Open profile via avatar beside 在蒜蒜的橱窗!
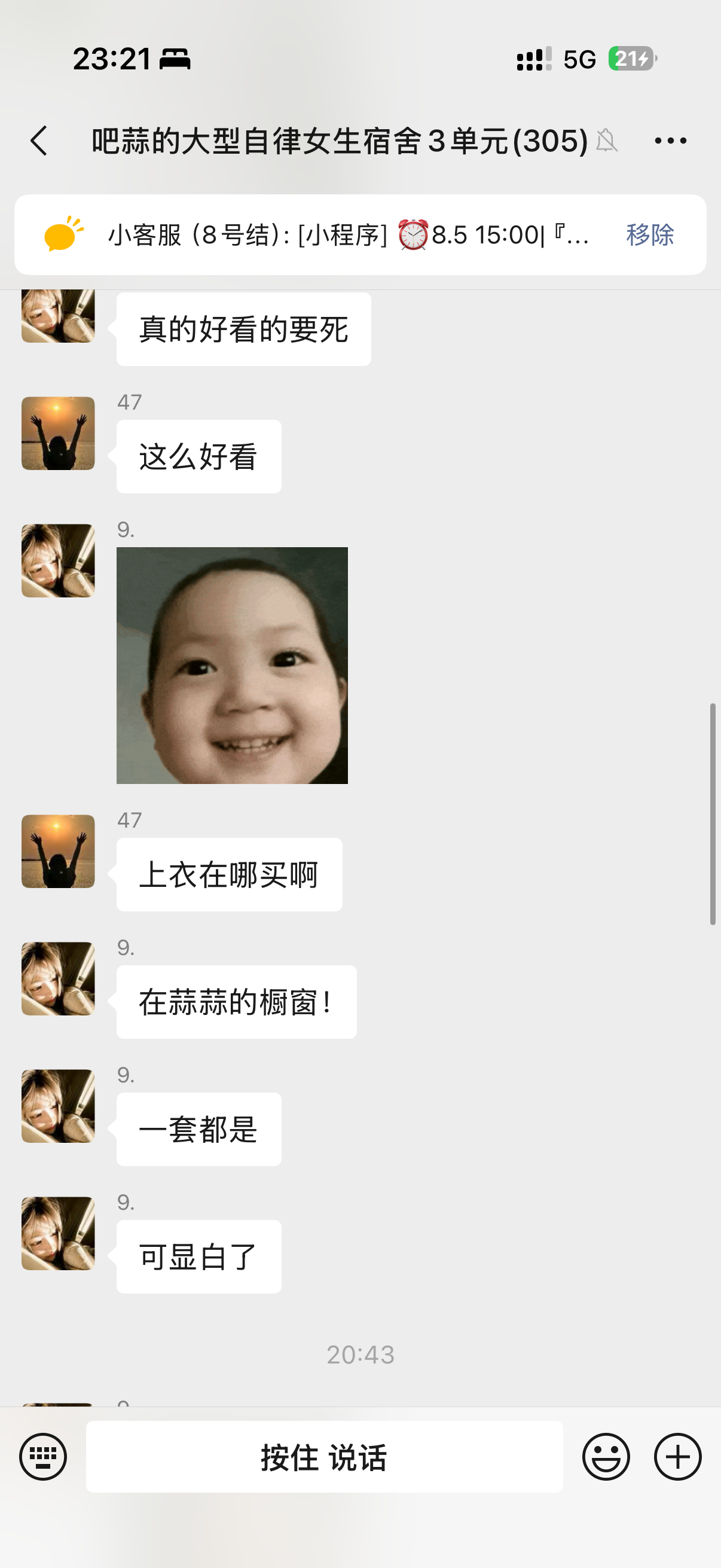 59,978
